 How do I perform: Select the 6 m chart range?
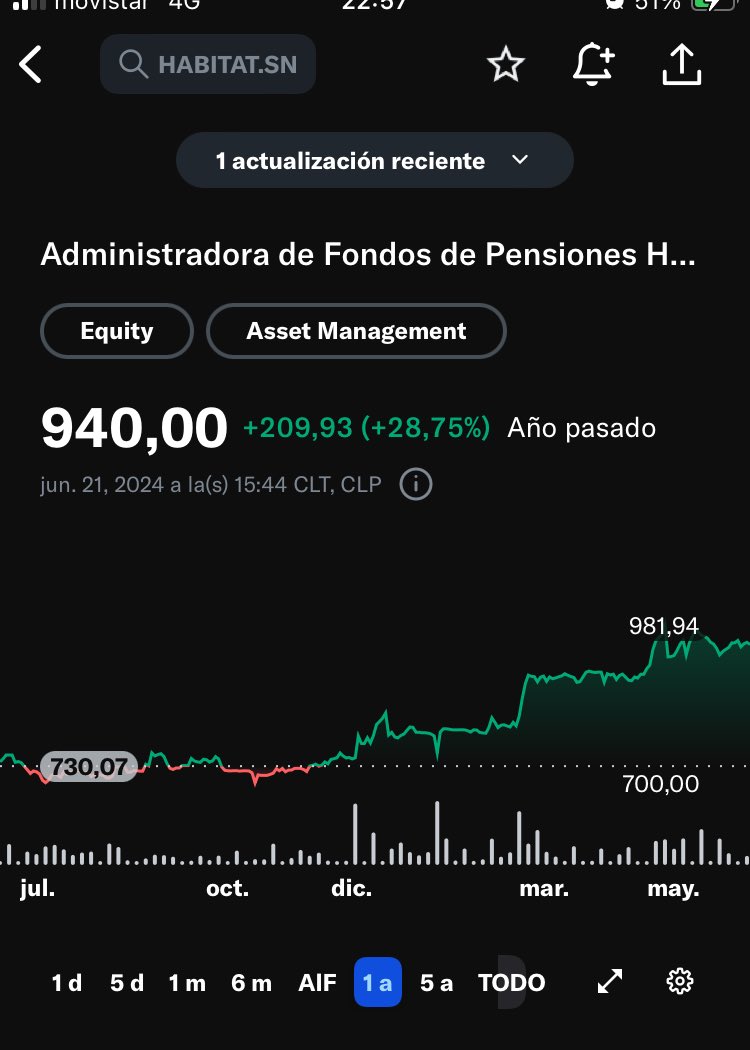tap(251, 983)
